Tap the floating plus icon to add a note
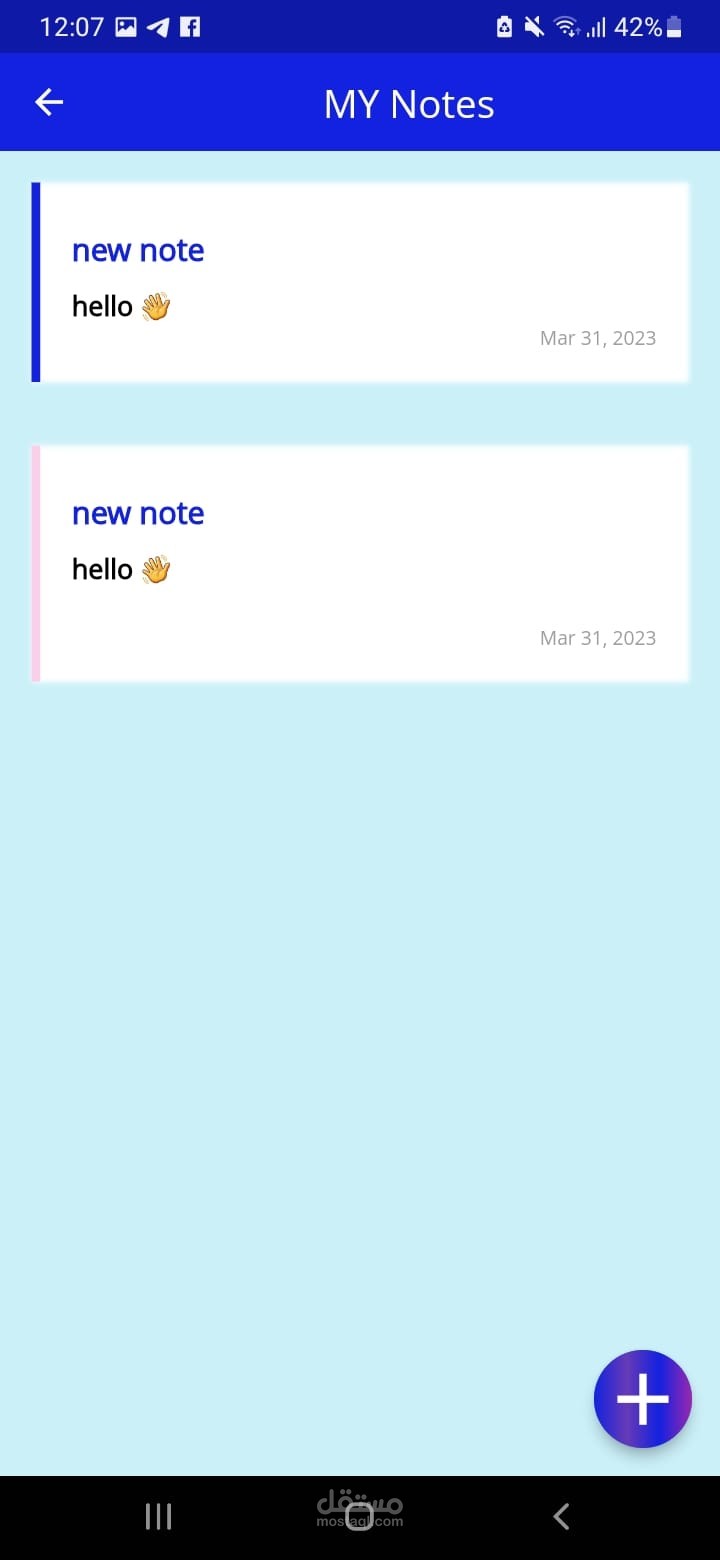The height and width of the screenshot is (1560, 720). [x=642, y=1398]
